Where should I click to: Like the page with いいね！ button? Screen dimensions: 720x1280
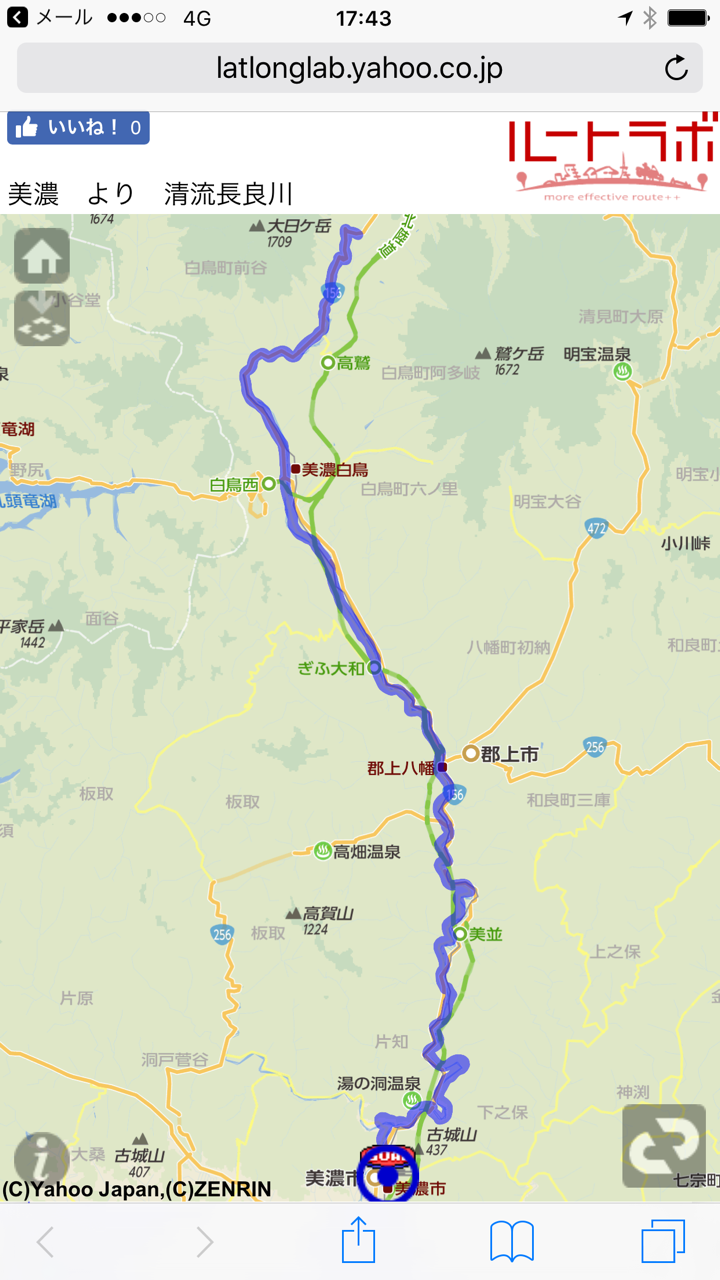pyautogui.click(x=78, y=127)
